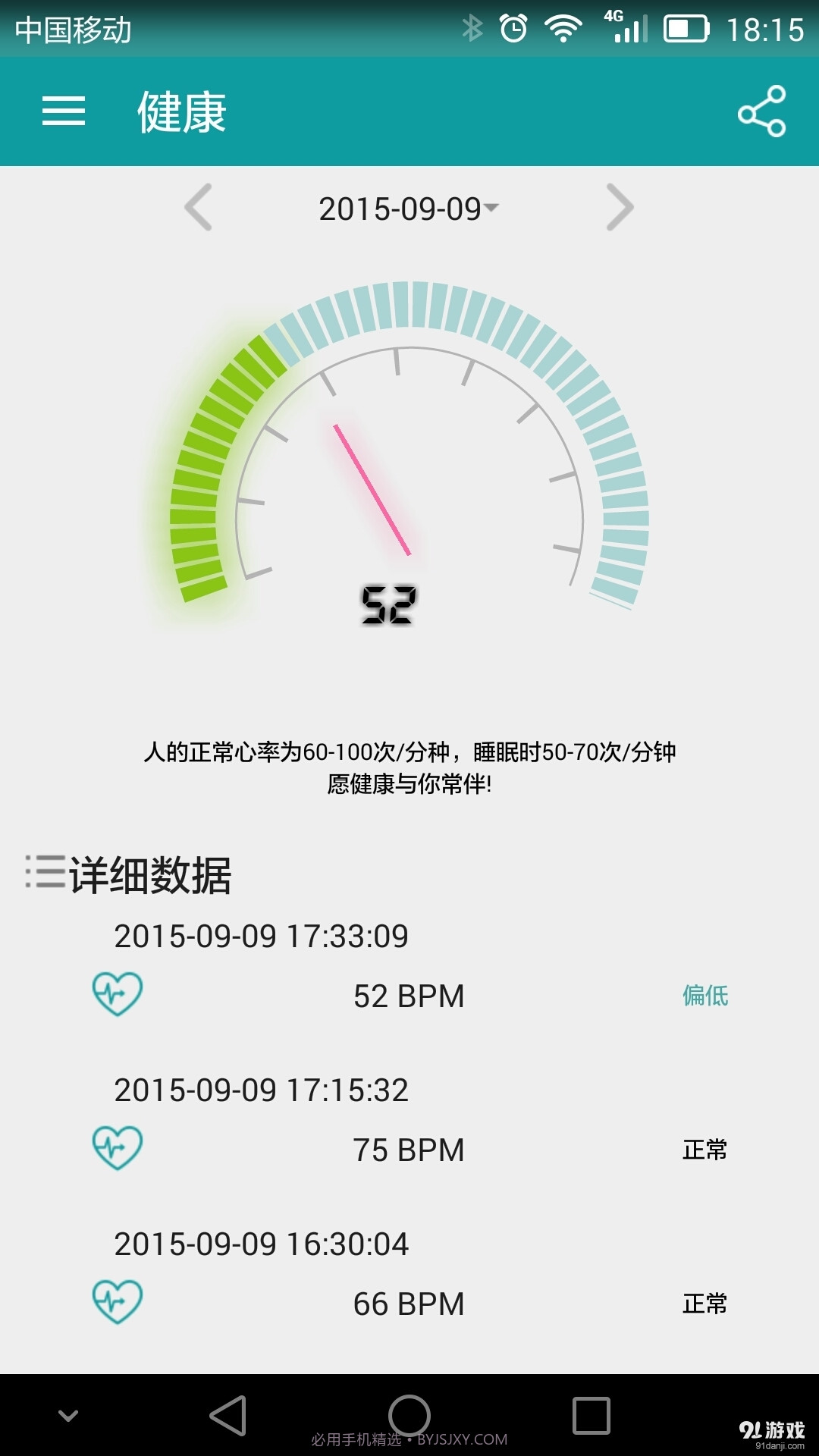Tap the 正常 label next to 75 BPM
819x1456 pixels.
click(x=705, y=1149)
